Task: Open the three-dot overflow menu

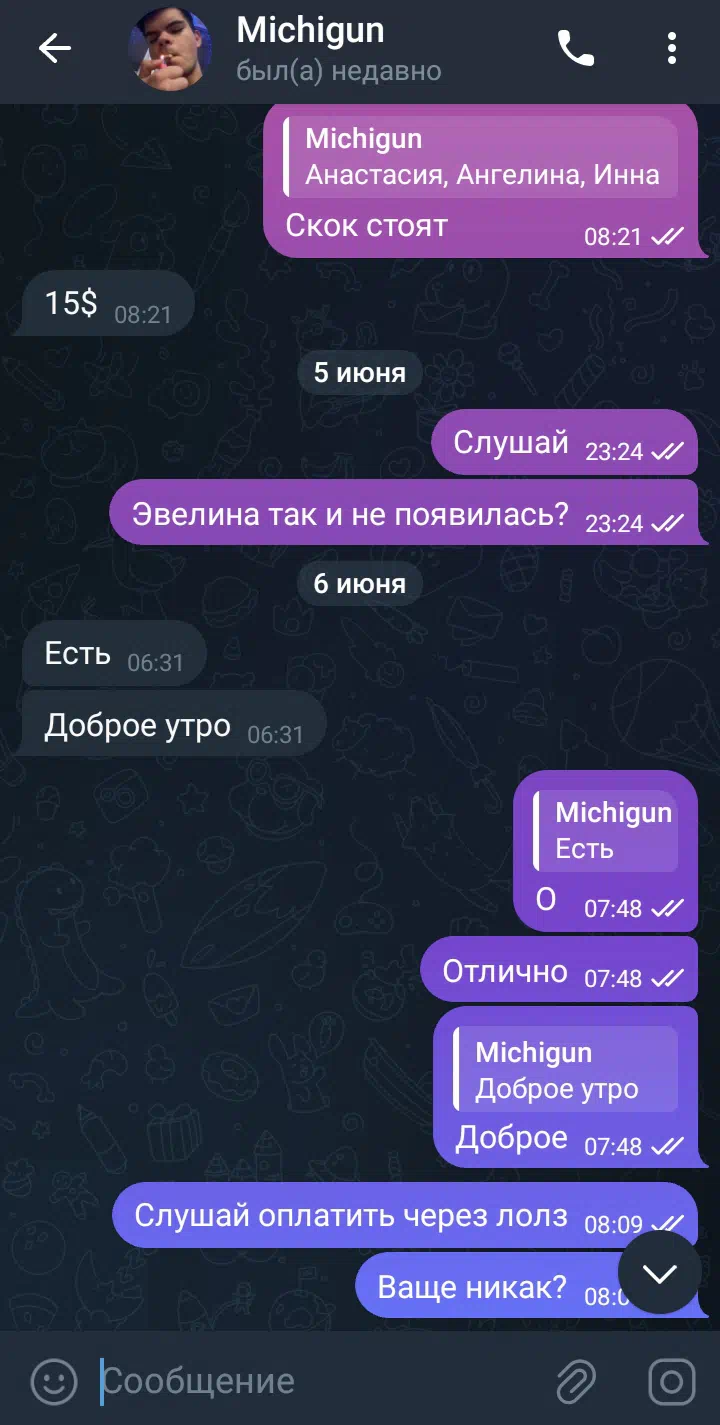Action: [672, 49]
